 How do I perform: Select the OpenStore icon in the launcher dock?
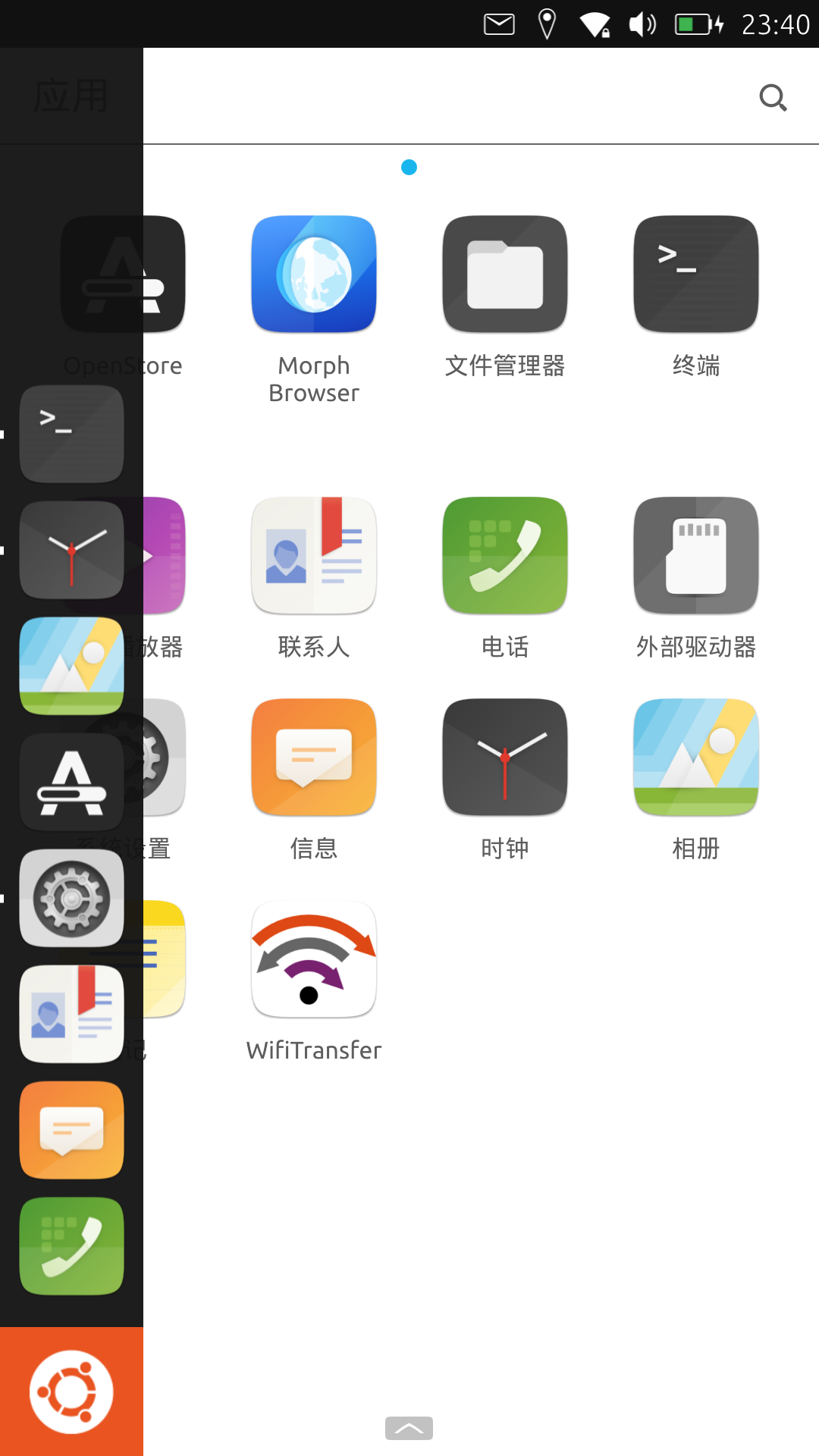tap(71, 782)
